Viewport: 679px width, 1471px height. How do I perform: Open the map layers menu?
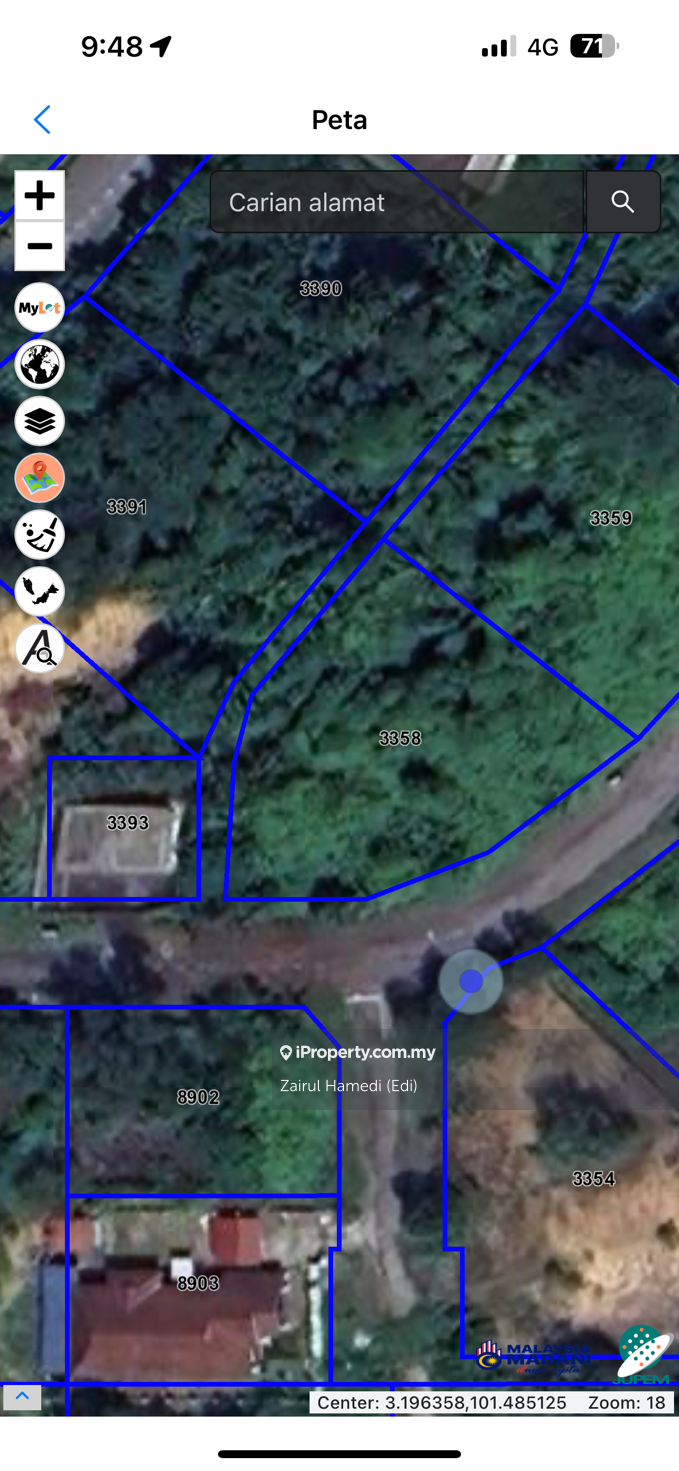point(40,422)
